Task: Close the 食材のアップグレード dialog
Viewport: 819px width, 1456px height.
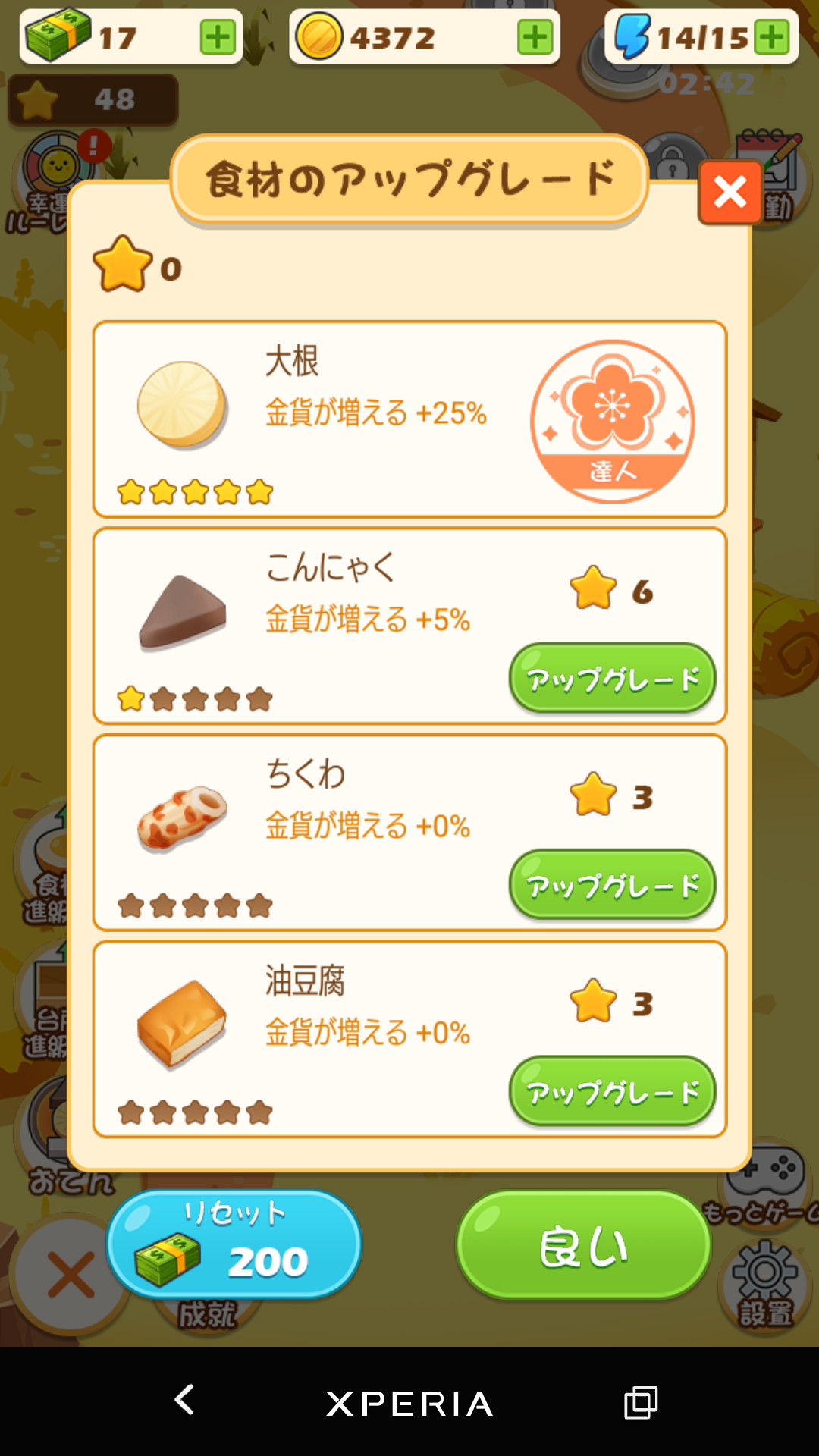Action: coord(730,193)
